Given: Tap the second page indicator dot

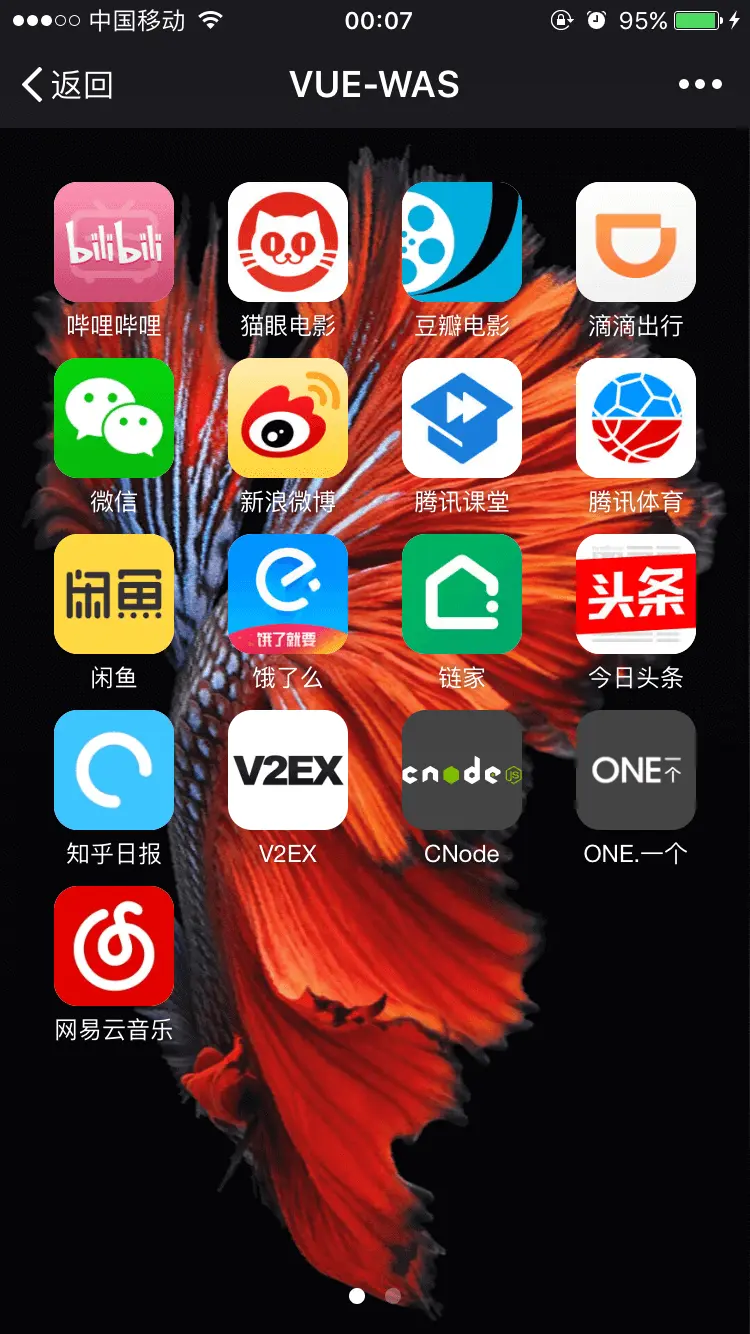Looking at the screenshot, I should pyautogui.click(x=393, y=1295).
